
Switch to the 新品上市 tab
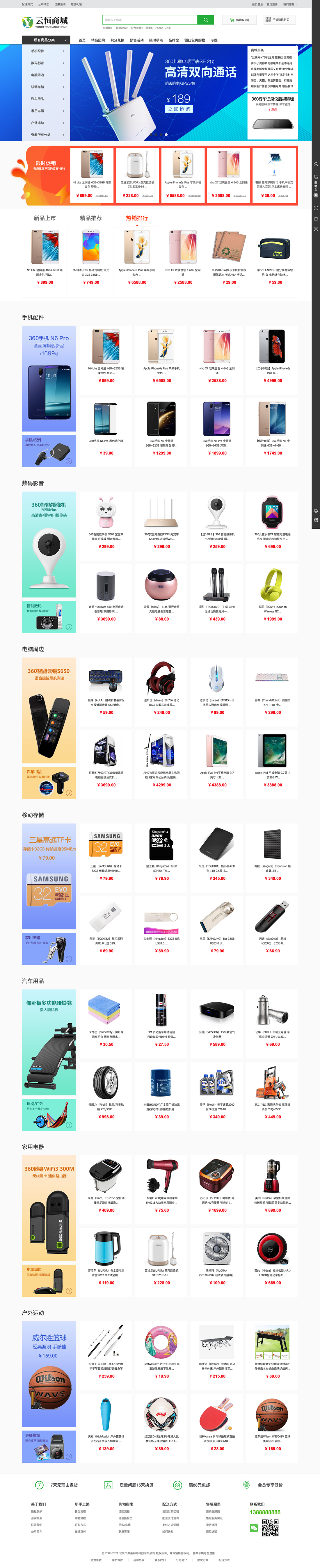pos(45,218)
